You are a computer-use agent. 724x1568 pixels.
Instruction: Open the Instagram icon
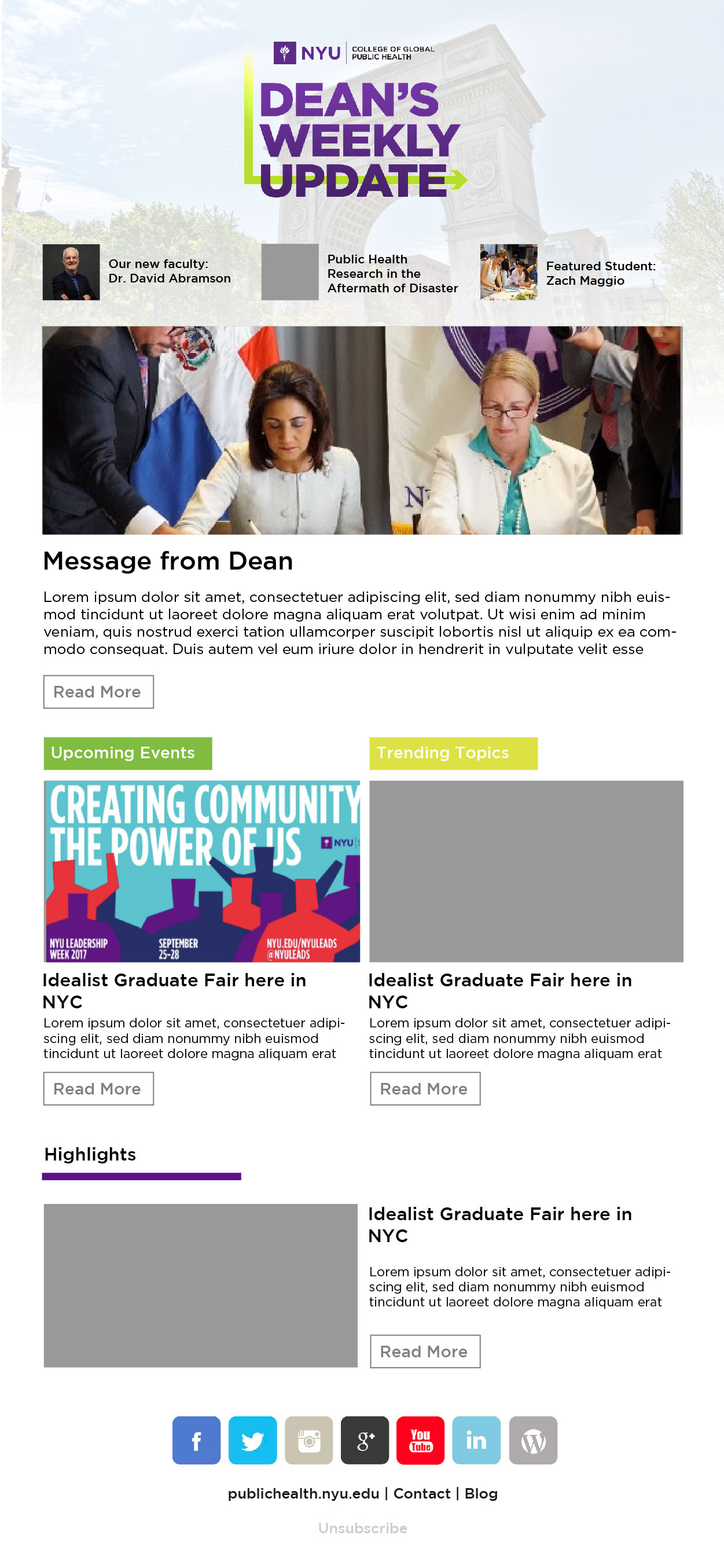click(308, 1440)
